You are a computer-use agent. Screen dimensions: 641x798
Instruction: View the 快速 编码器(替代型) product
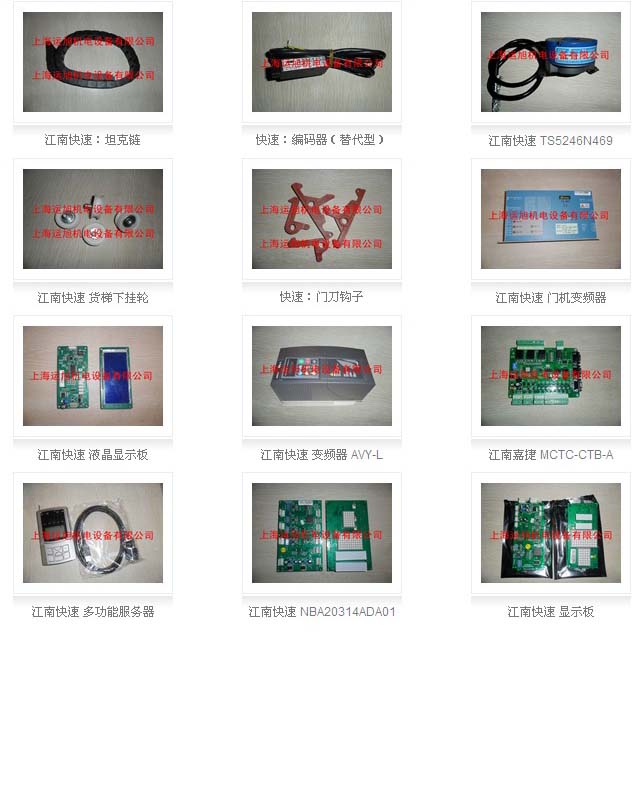pos(321,62)
